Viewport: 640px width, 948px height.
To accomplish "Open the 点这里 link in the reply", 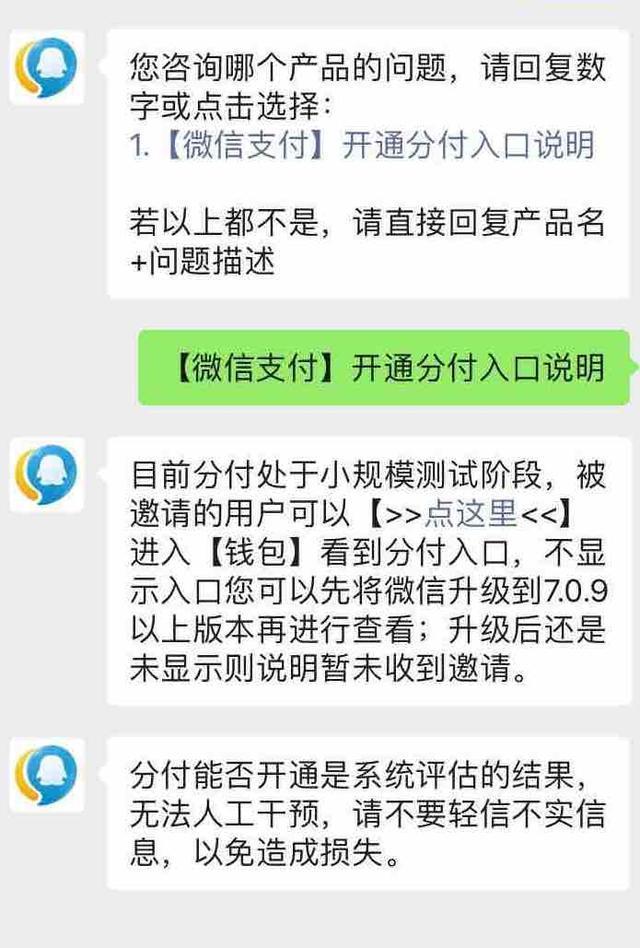I will click(x=471, y=514).
